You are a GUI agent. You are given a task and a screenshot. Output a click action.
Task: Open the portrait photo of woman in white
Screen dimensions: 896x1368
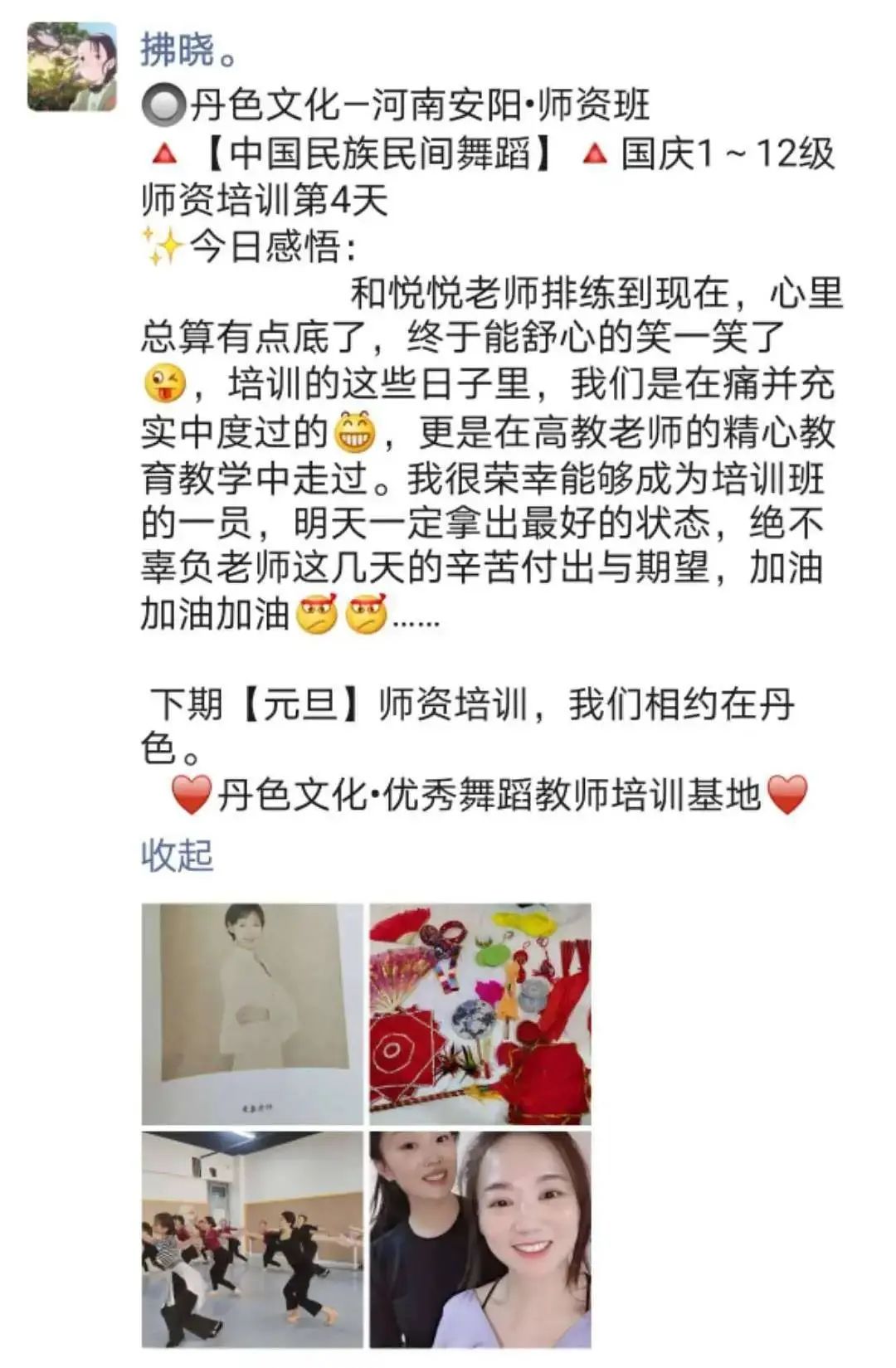[252, 1014]
